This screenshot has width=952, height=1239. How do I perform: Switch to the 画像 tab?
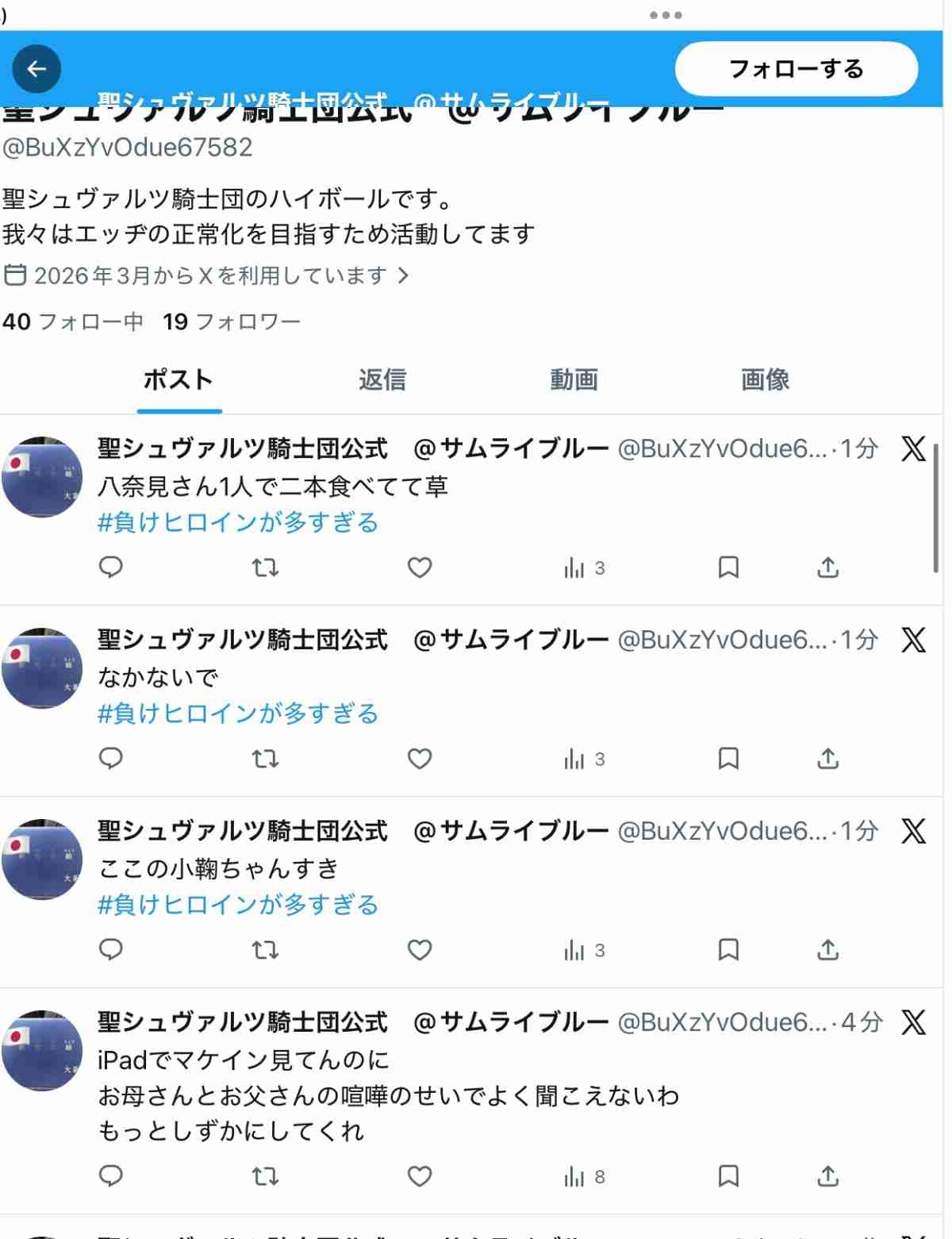pos(765,379)
